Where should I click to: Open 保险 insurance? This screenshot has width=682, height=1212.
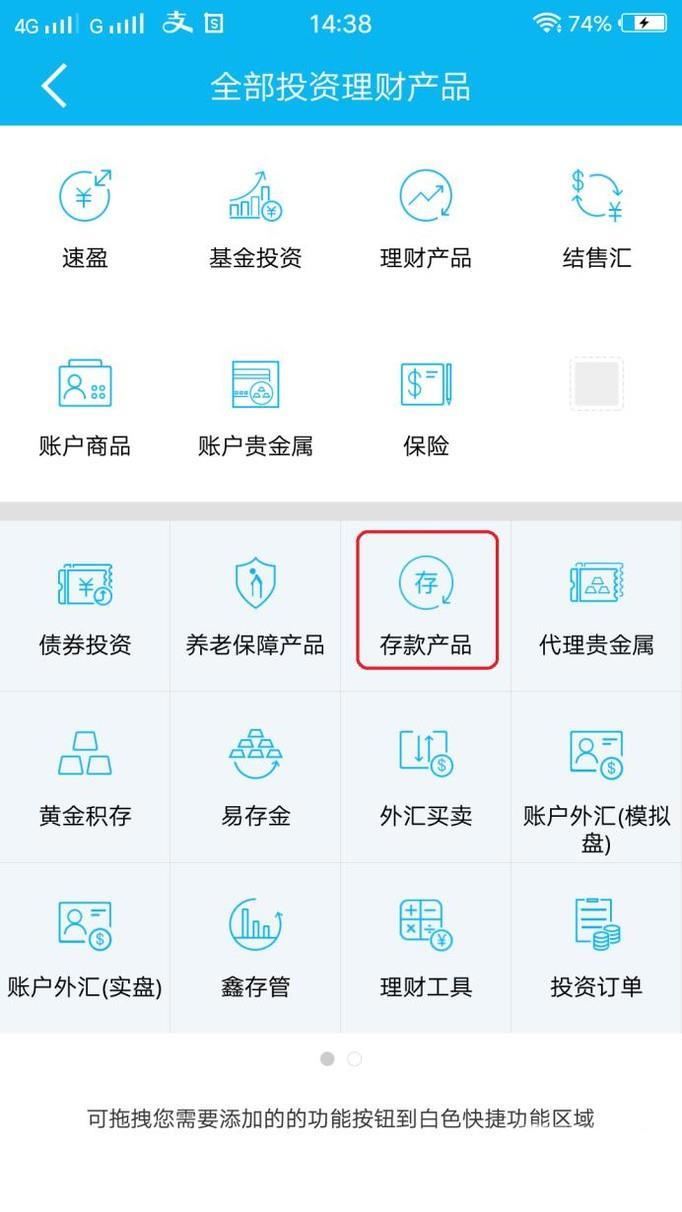click(x=426, y=405)
